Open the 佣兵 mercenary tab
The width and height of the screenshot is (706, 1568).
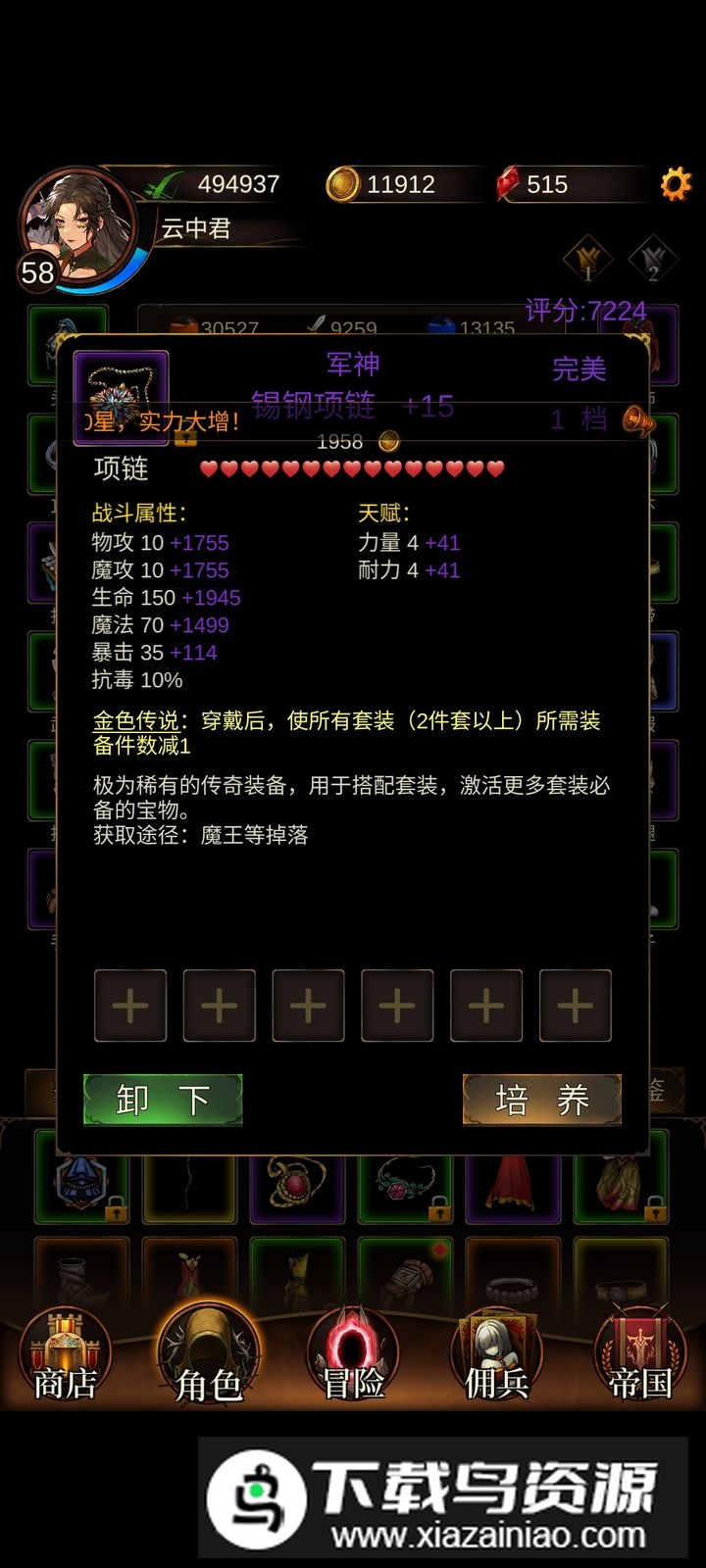[496, 1356]
